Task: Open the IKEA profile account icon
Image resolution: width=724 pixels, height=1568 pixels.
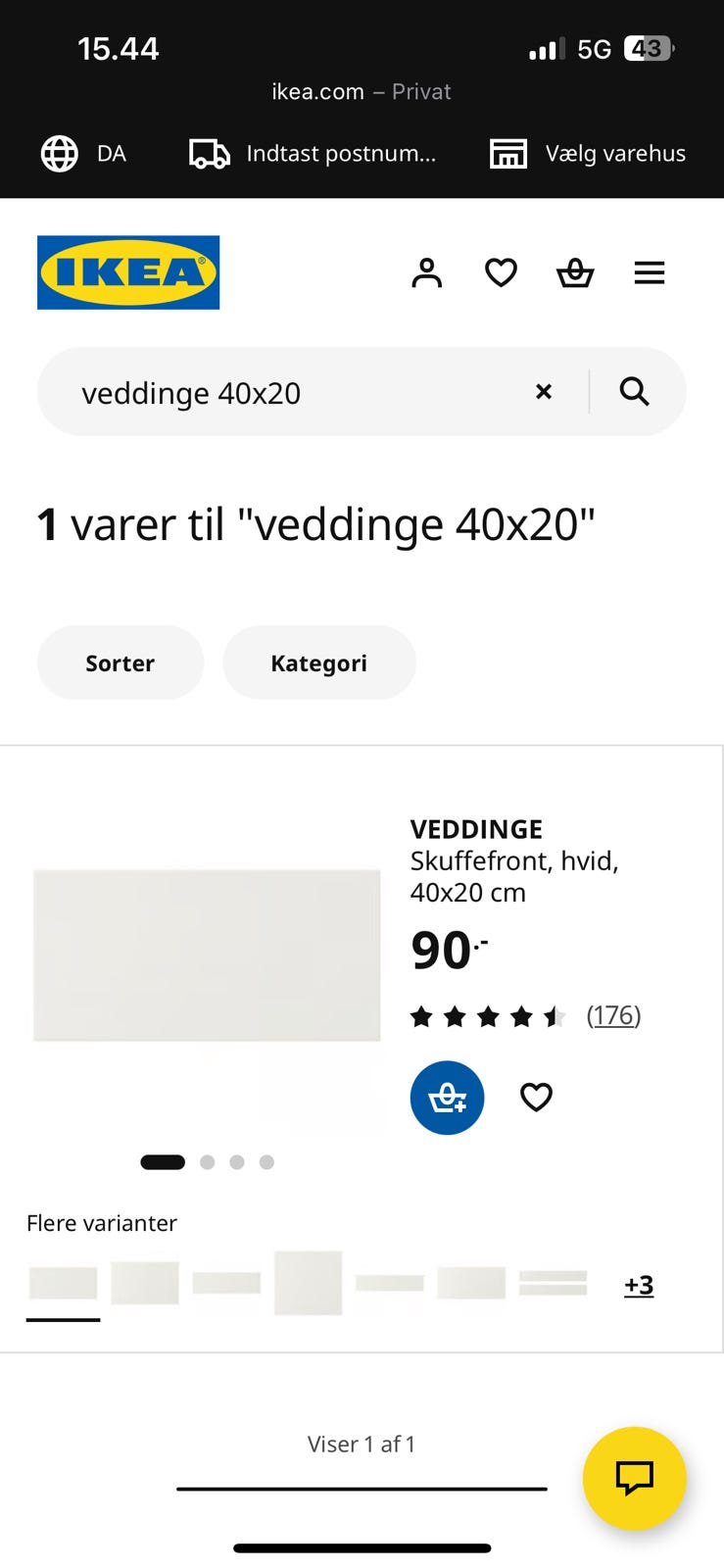Action: (x=426, y=272)
